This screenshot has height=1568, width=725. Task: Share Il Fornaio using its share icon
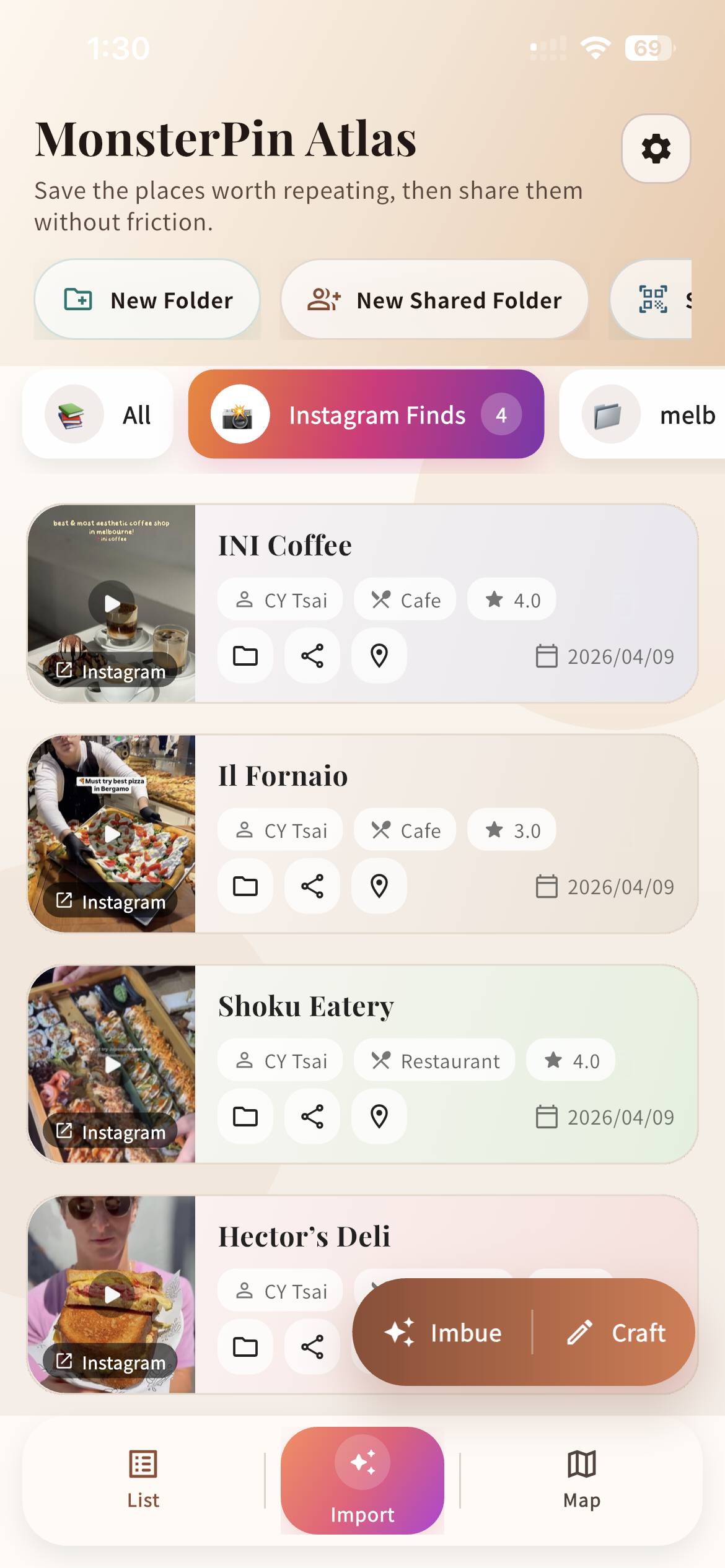tap(312, 886)
